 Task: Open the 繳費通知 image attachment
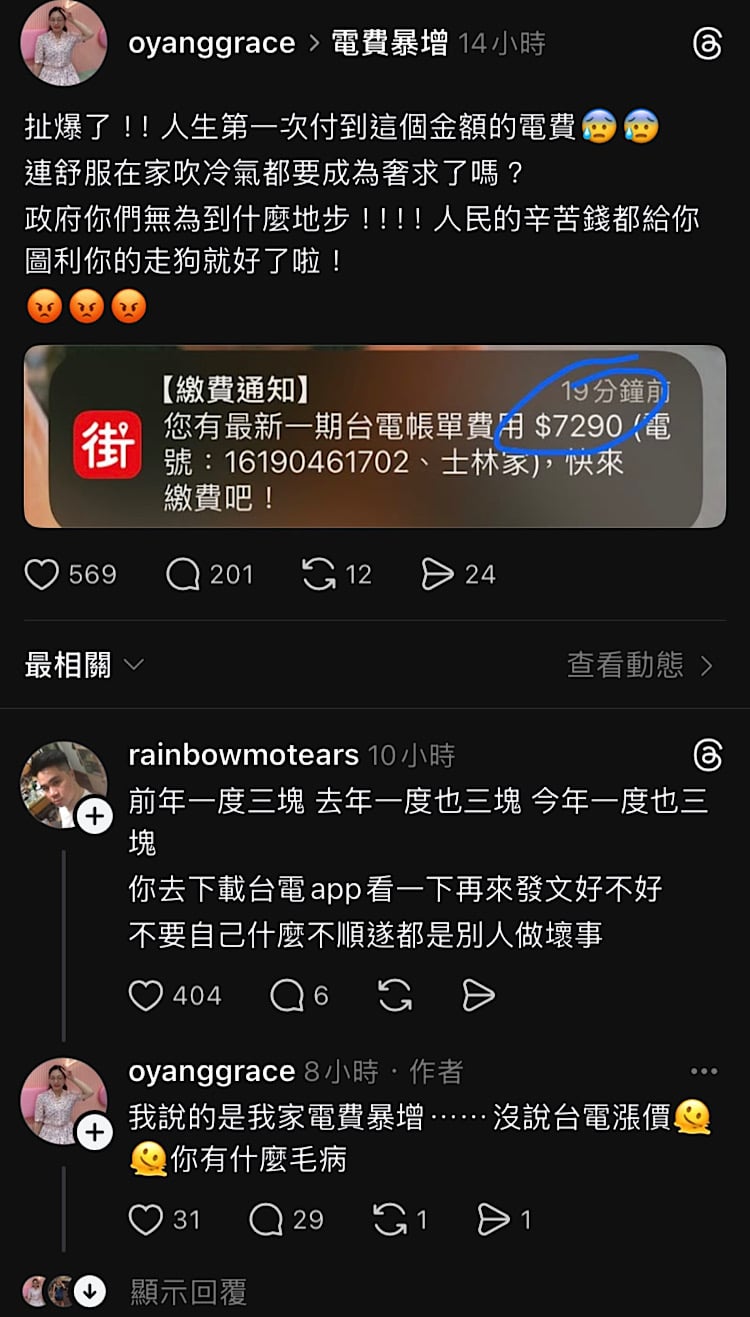pos(375,437)
